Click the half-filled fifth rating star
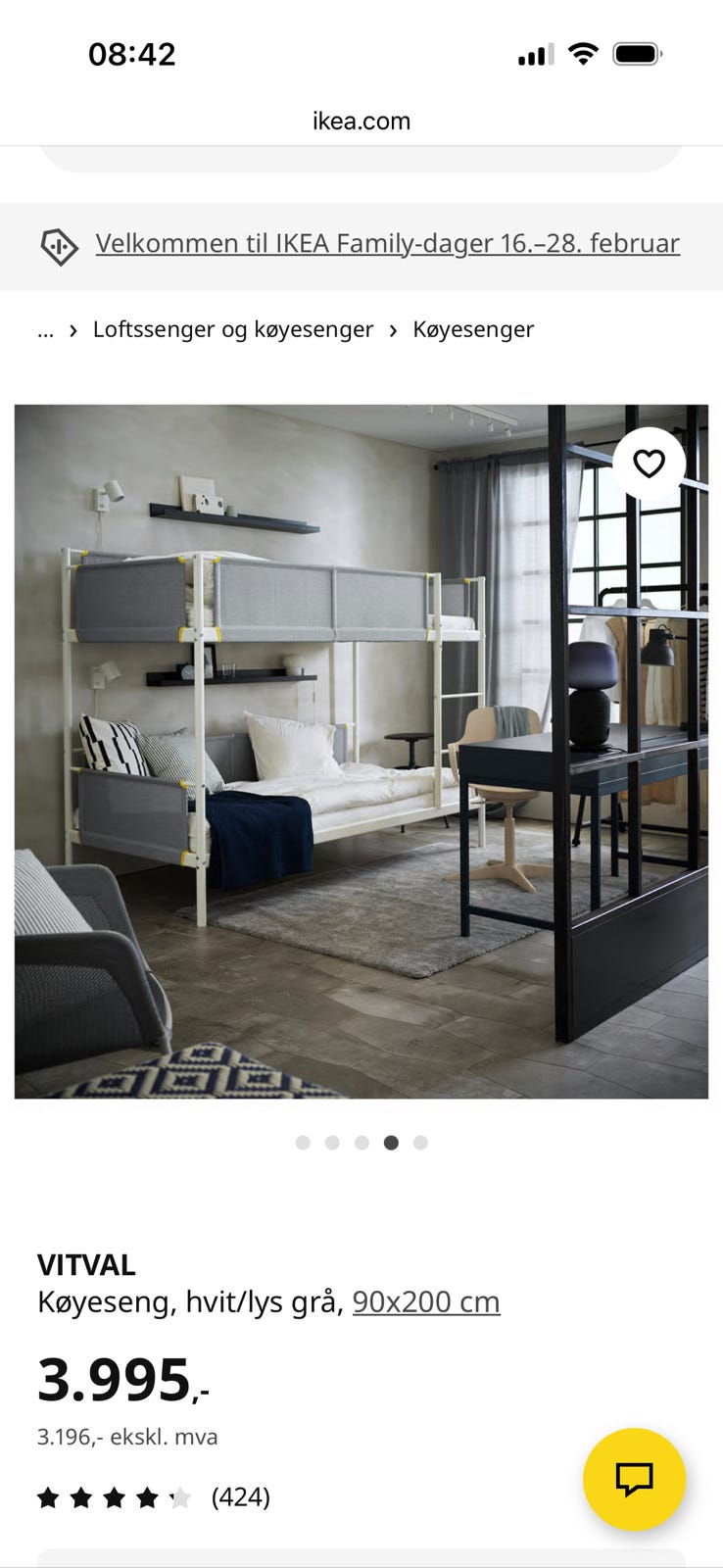723x1568 pixels. (180, 1496)
